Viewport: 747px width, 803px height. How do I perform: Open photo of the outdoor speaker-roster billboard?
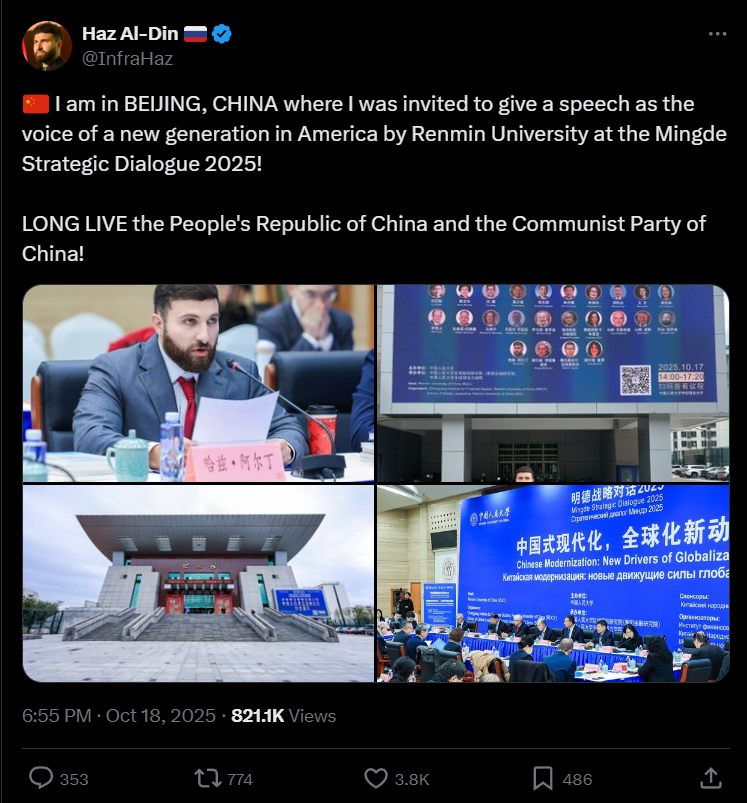pos(552,383)
